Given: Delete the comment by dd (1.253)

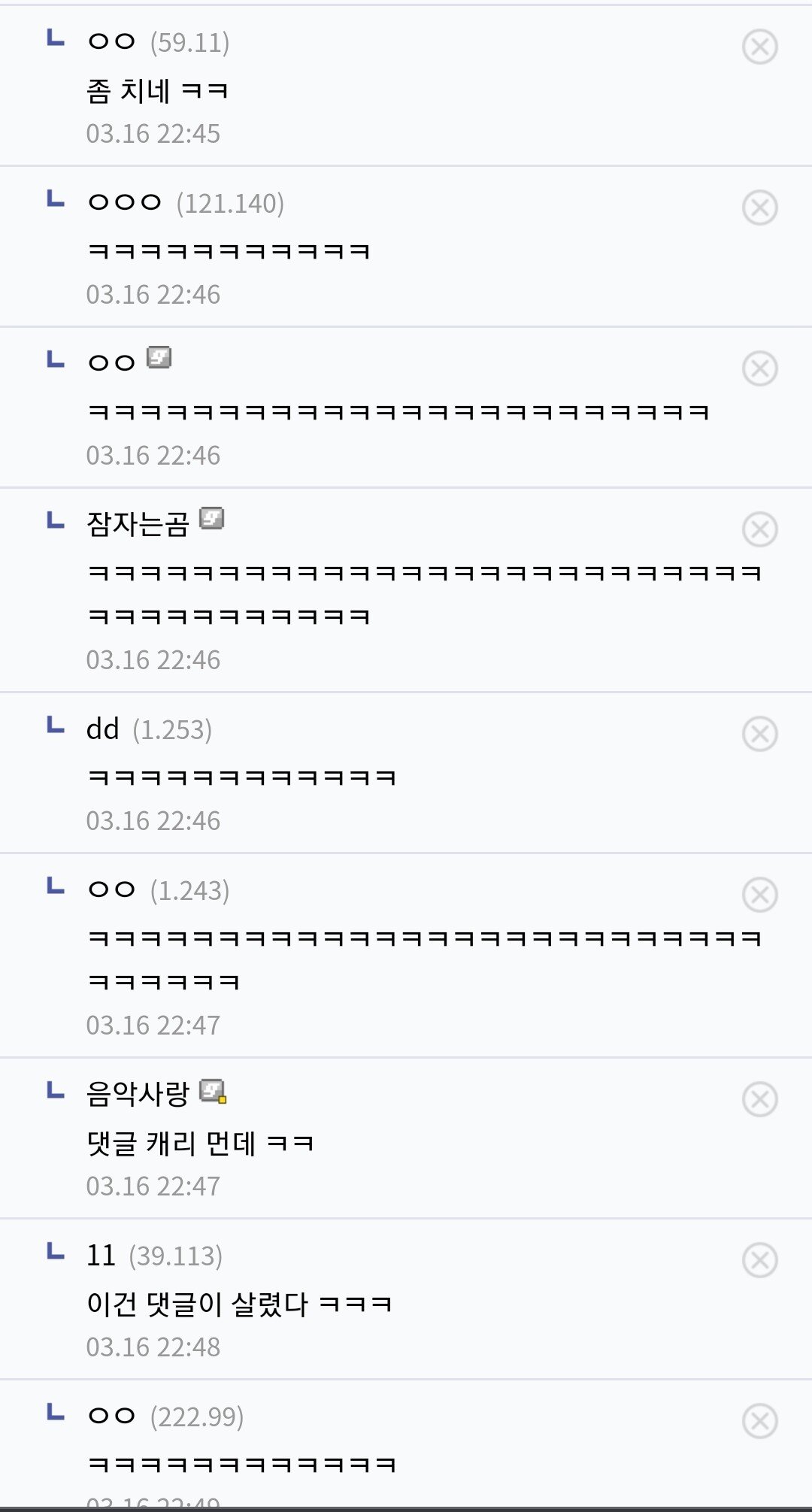Looking at the screenshot, I should click(x=759, y=734).
